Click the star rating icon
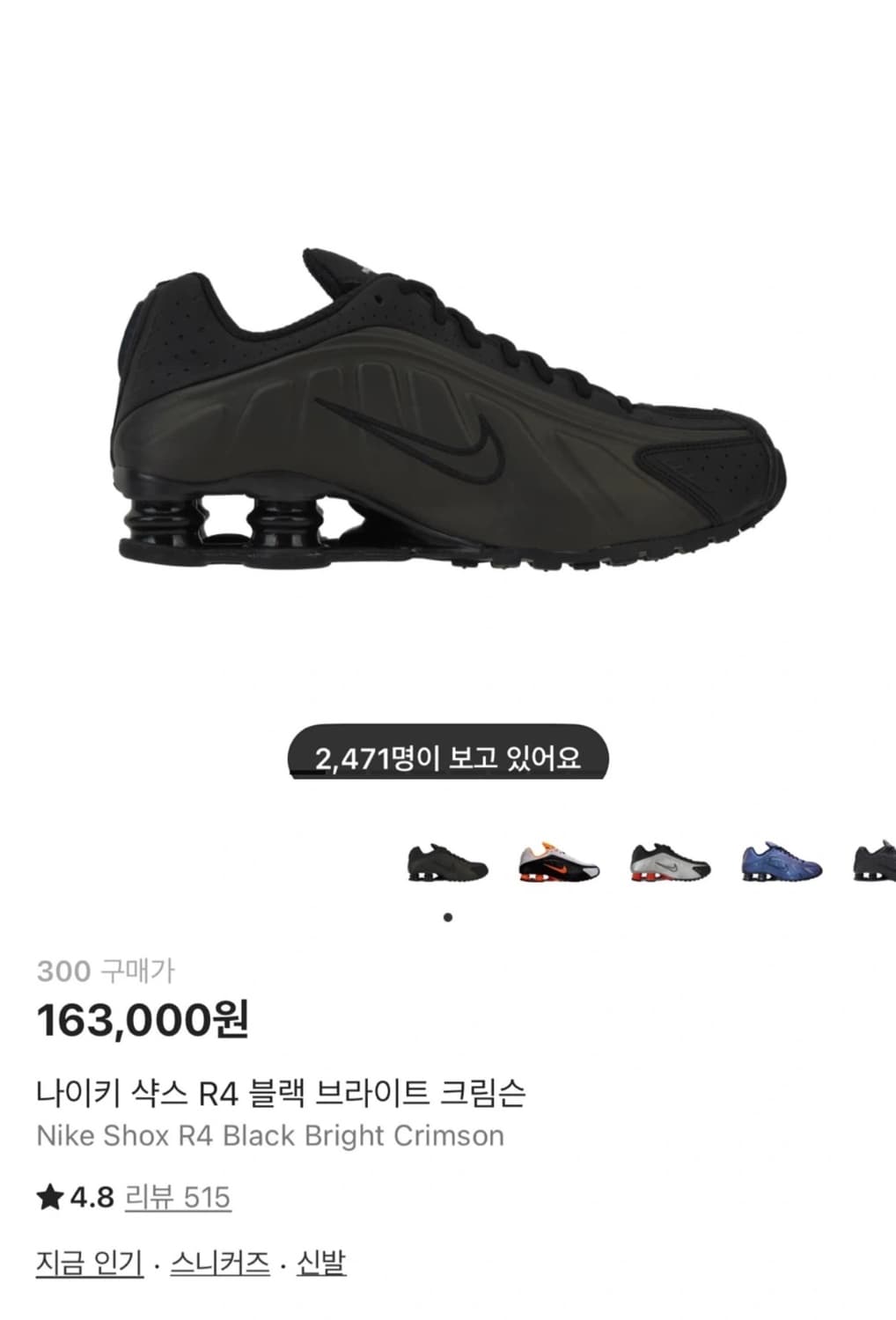 click(x=50, y=1195)
